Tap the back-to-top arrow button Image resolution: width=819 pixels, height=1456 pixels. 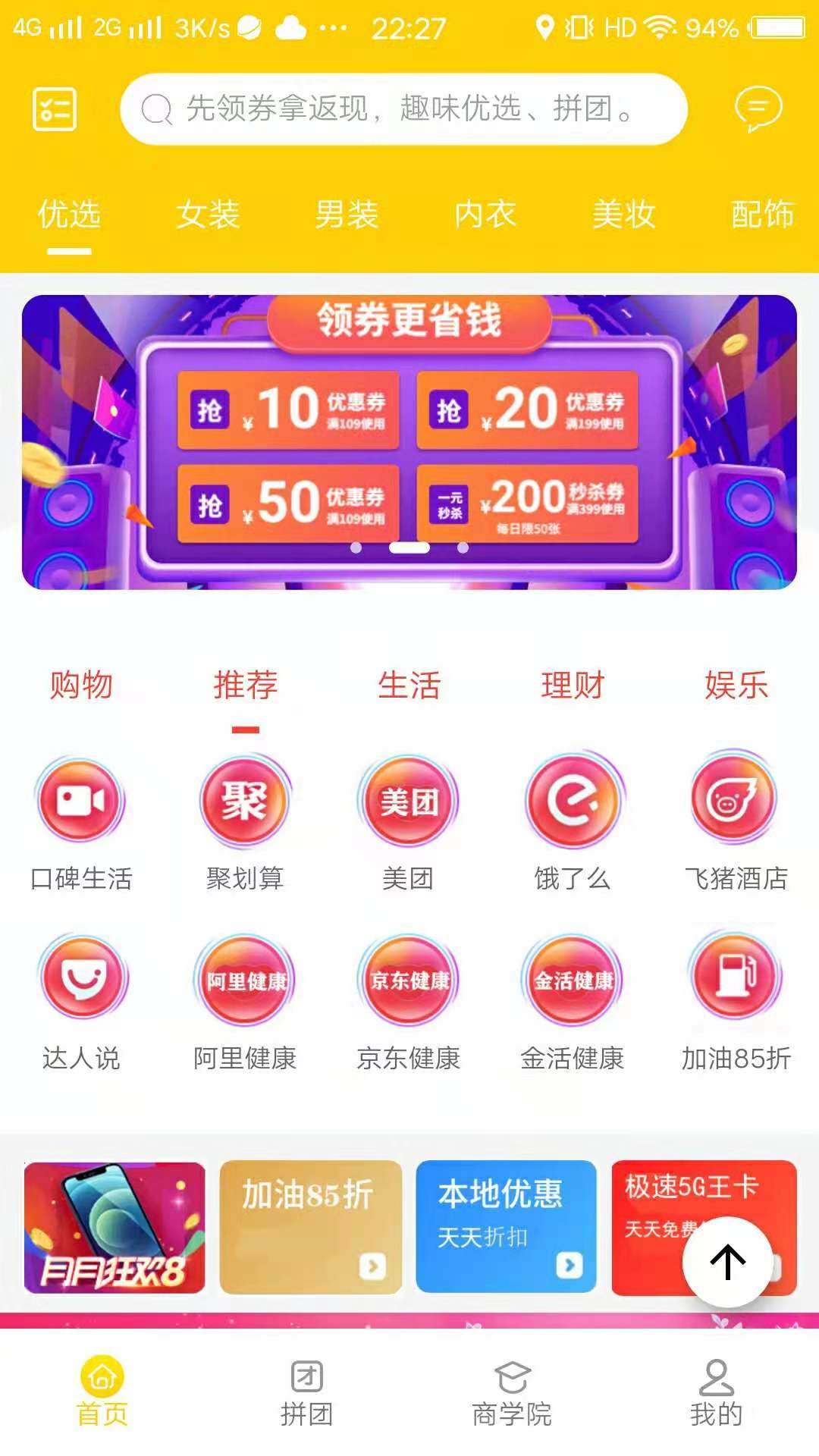(728, 1262)
